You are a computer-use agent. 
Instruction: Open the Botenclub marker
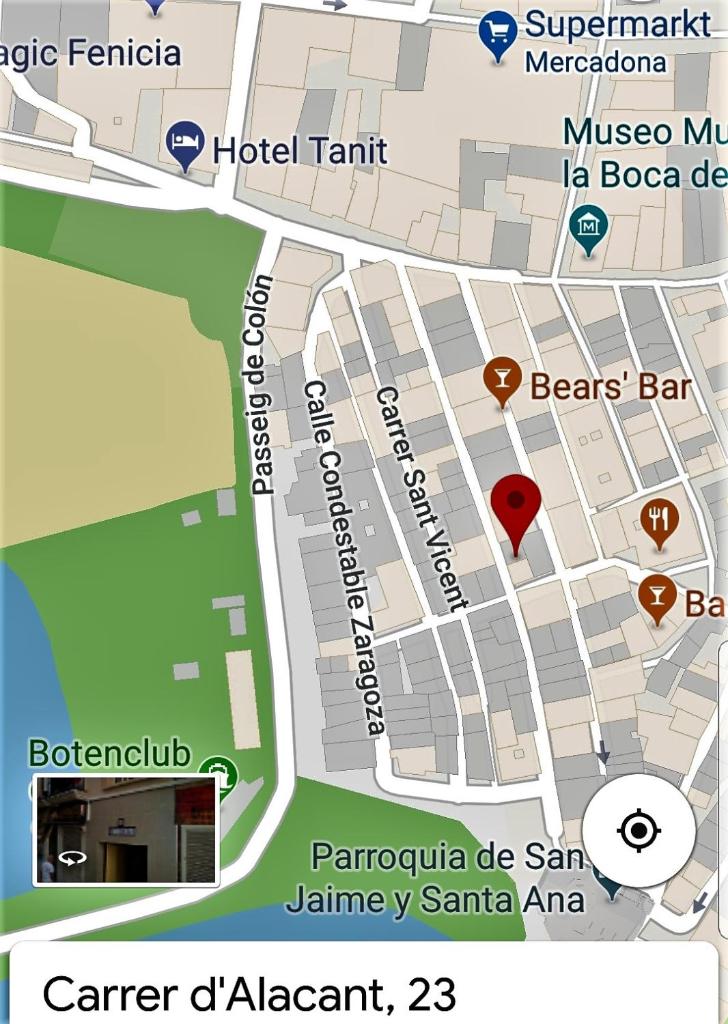point(215,773)
